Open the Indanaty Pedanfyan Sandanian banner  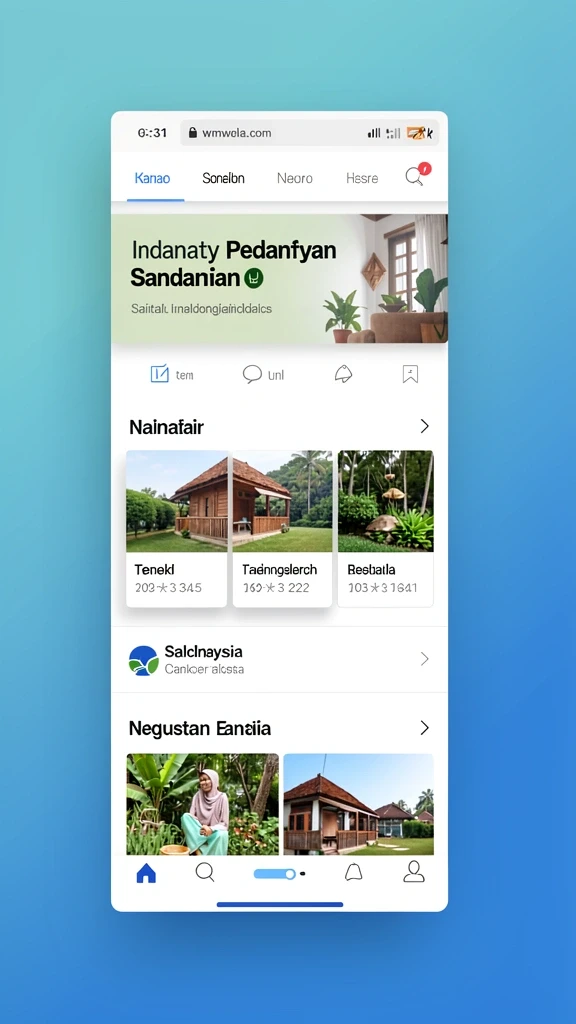(280, 279)
